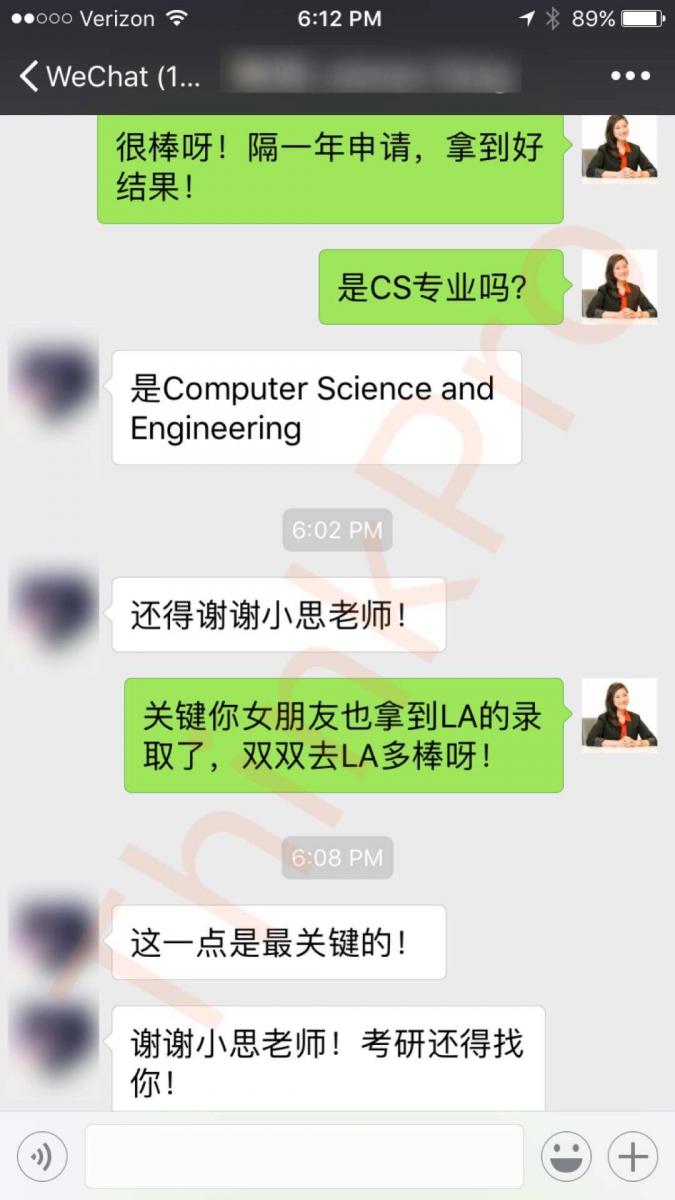This screenshot has height=1200, width=675.
Task: Switch to voice message input
Action: (x=42, y=1157)
